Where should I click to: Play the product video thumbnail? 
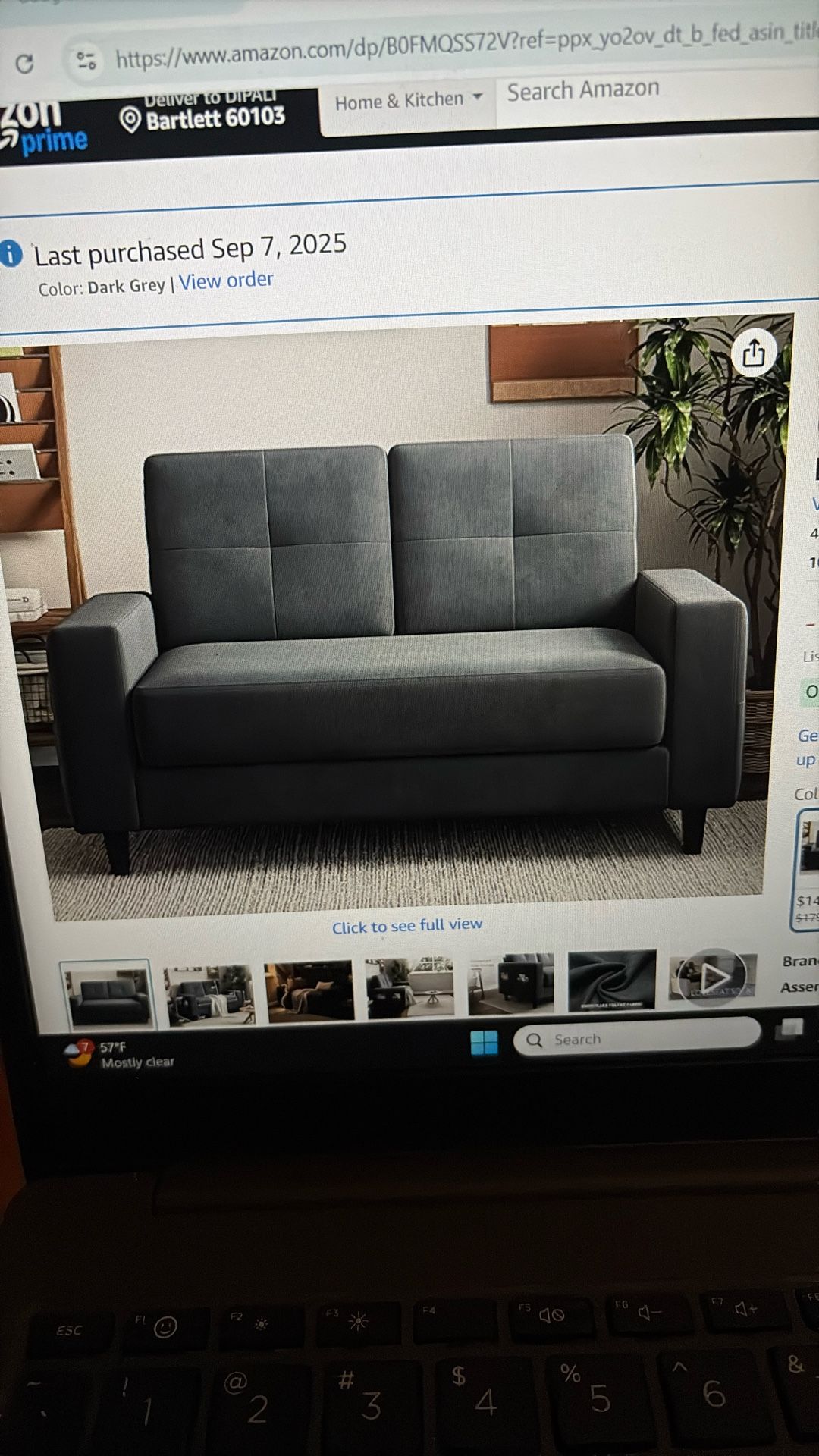point(714,977)
